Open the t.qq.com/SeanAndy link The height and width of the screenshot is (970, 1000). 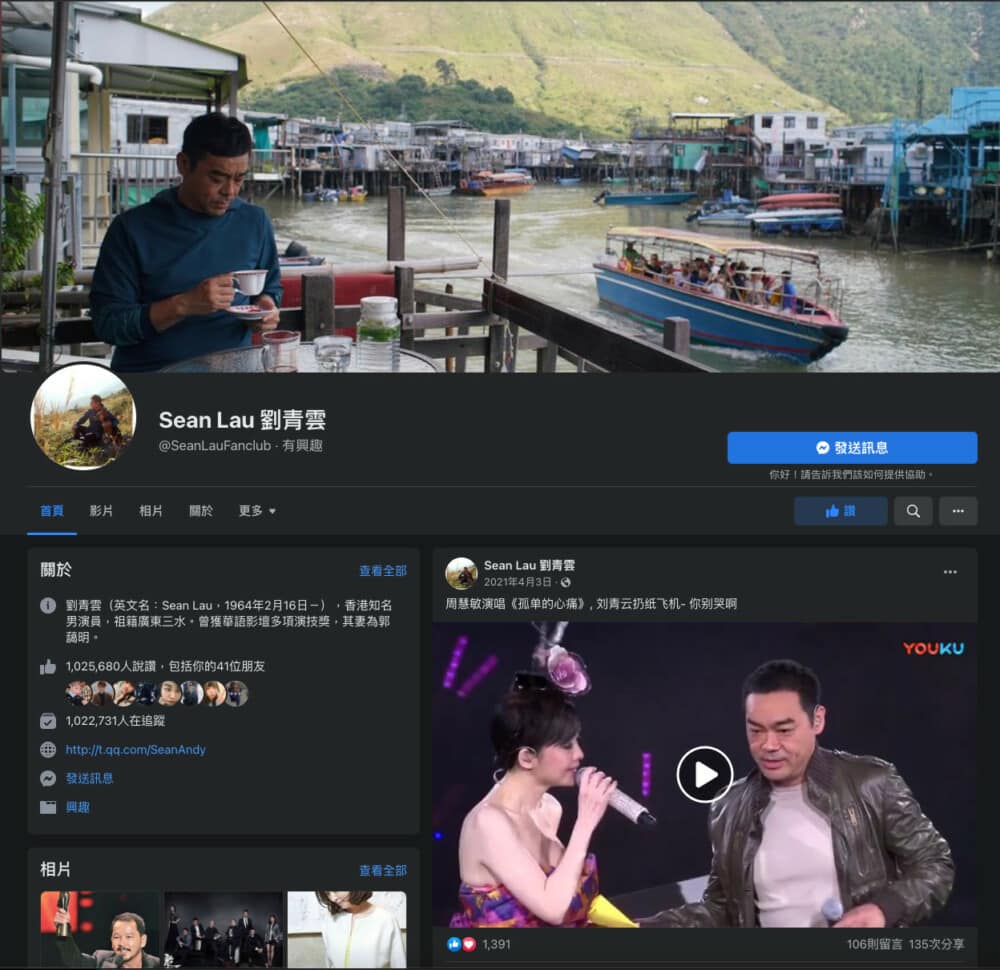(x=135, y=749)
